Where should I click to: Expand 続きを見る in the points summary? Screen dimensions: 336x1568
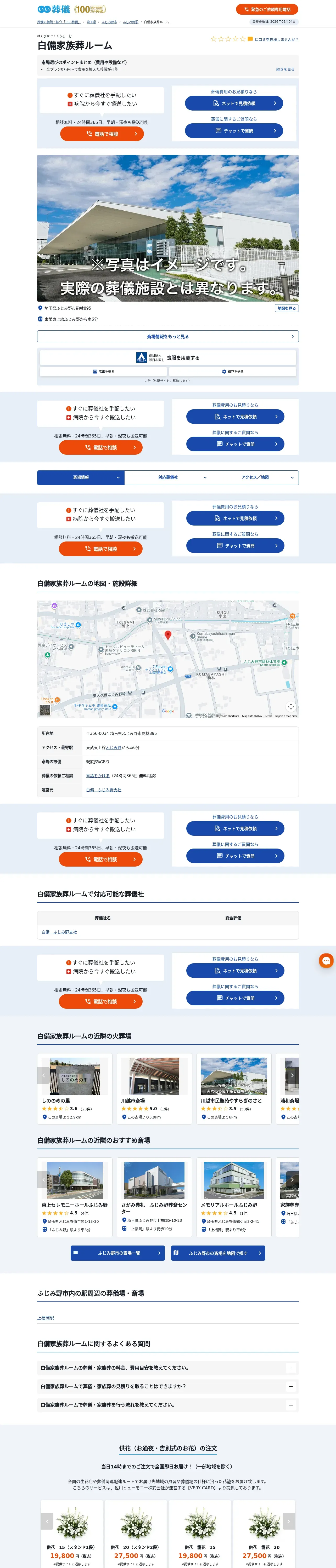coord(285,70)
